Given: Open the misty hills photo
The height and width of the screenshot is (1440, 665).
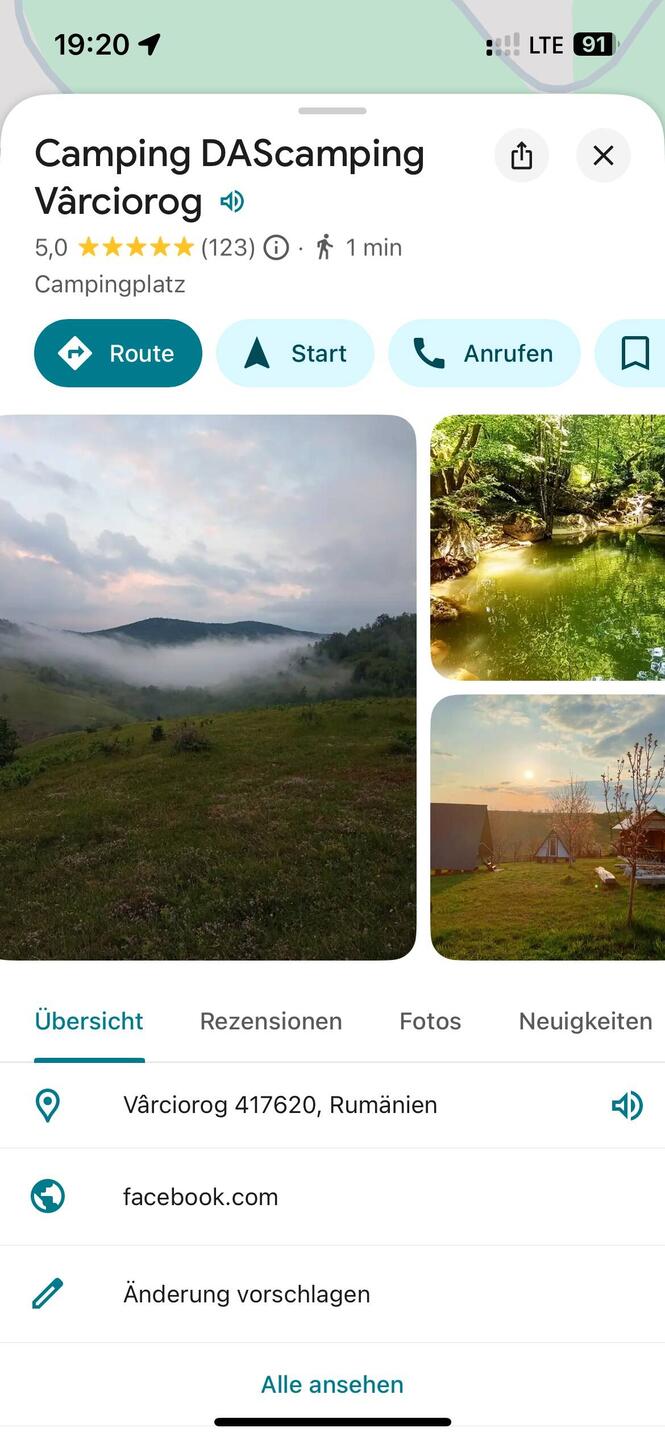Looking at the screenshot, I should click(x=207, y=687).
